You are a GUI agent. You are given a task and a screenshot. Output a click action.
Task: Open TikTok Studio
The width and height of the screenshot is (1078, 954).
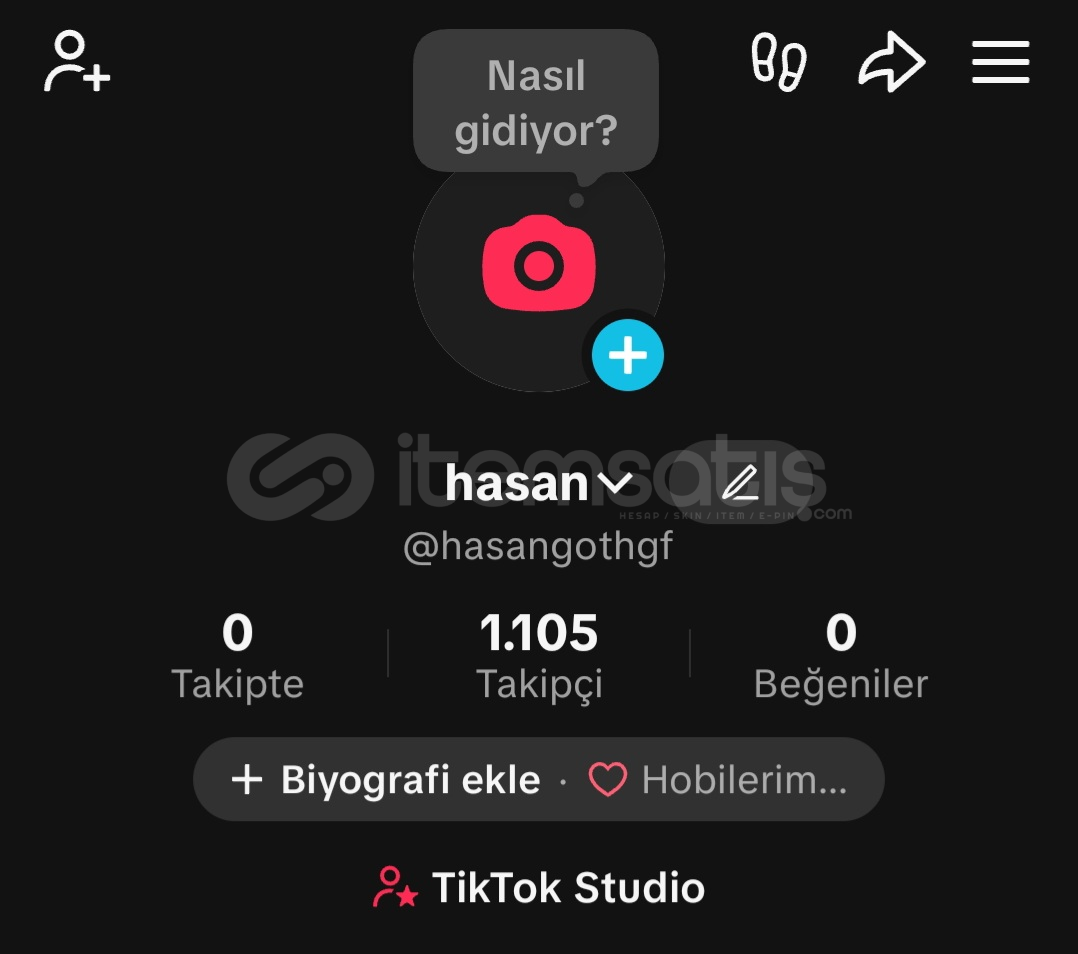[539, 888]
